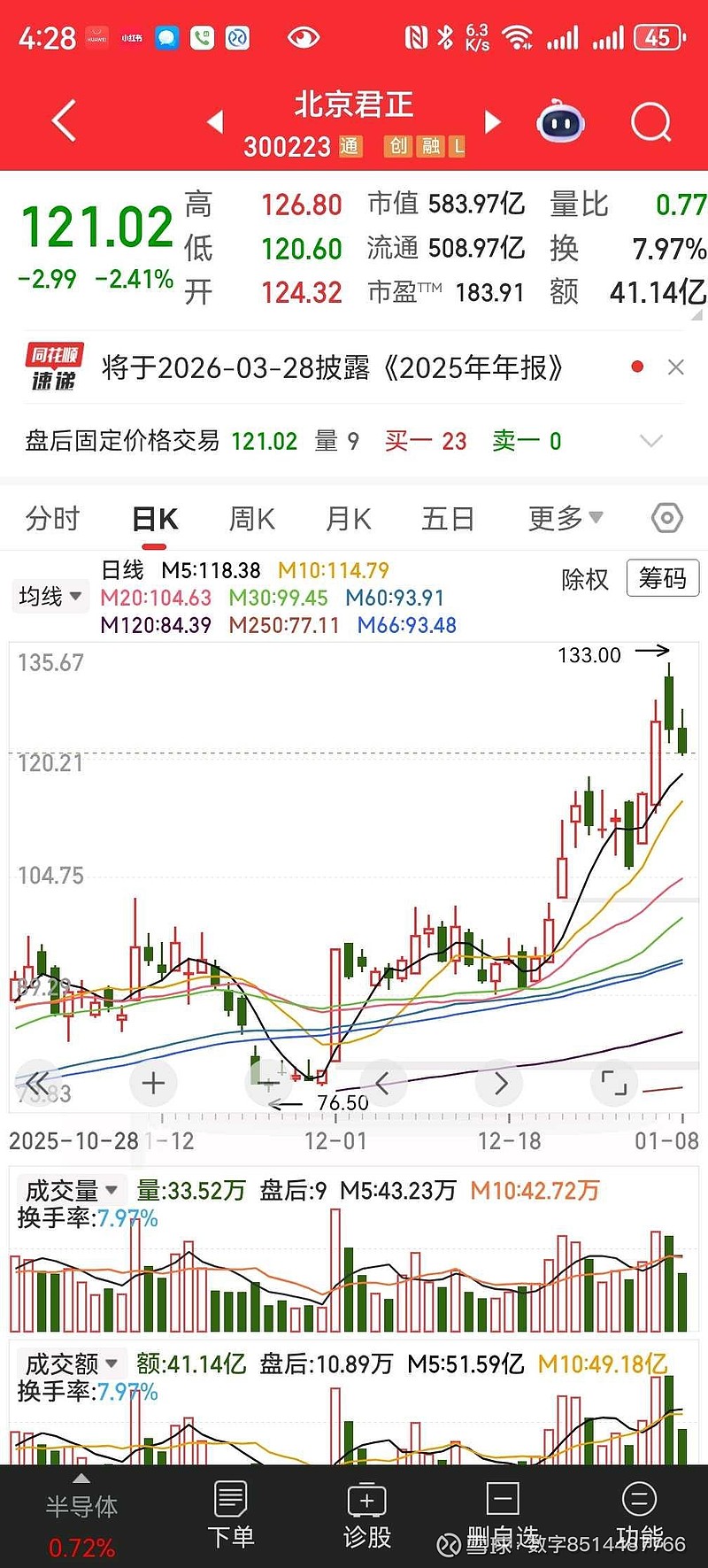Close the annual report notice banner
Viewport: 708px width, 1568px height.
676,366
